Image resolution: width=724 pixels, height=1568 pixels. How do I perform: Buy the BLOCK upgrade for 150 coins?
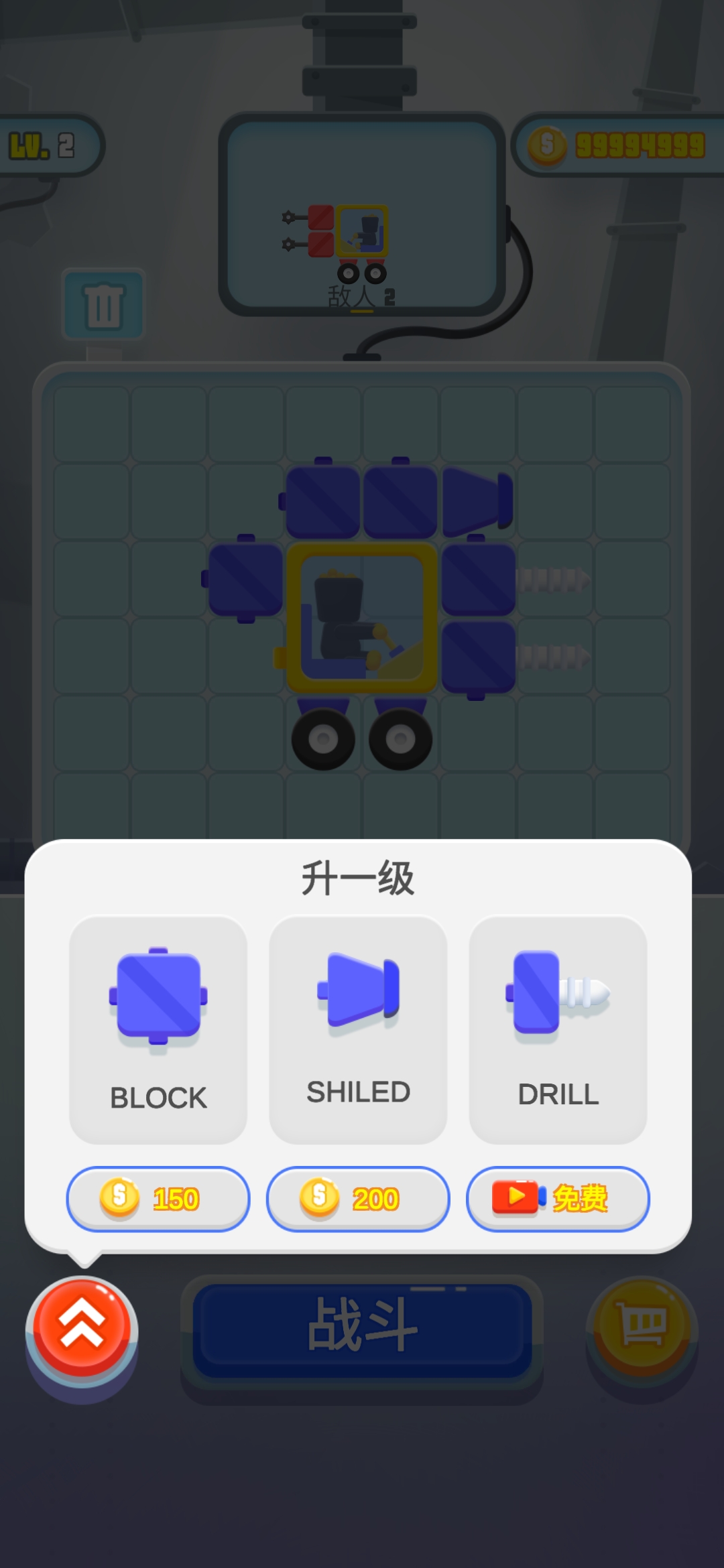click(158, 1198)
